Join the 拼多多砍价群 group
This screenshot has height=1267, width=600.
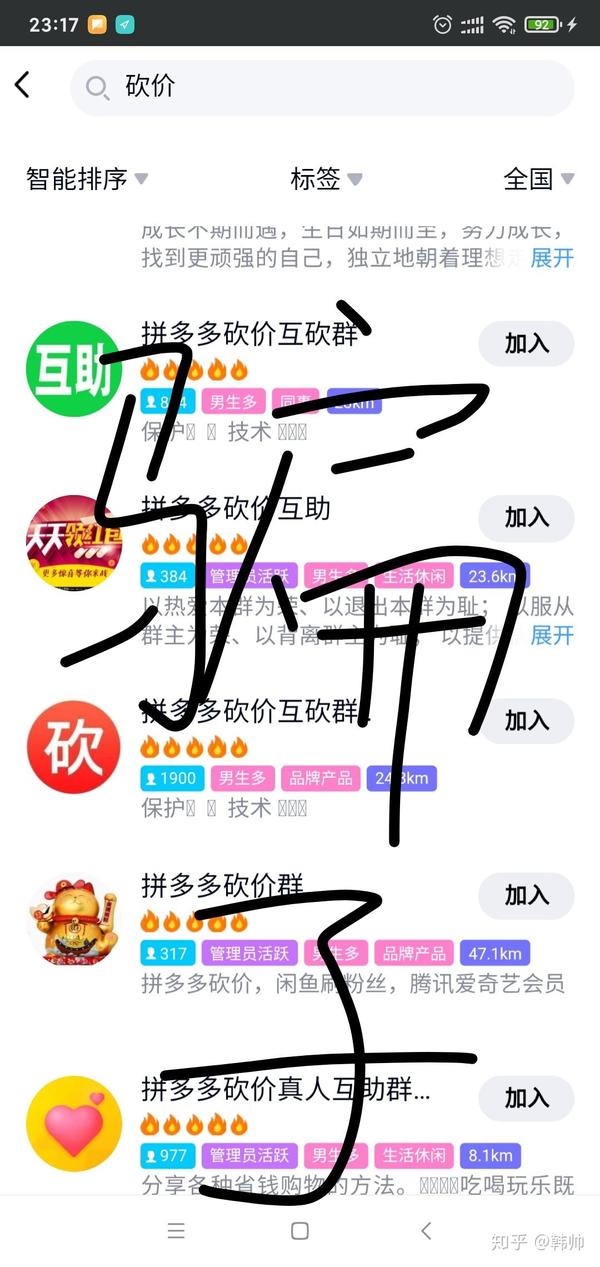click(526, 895)
